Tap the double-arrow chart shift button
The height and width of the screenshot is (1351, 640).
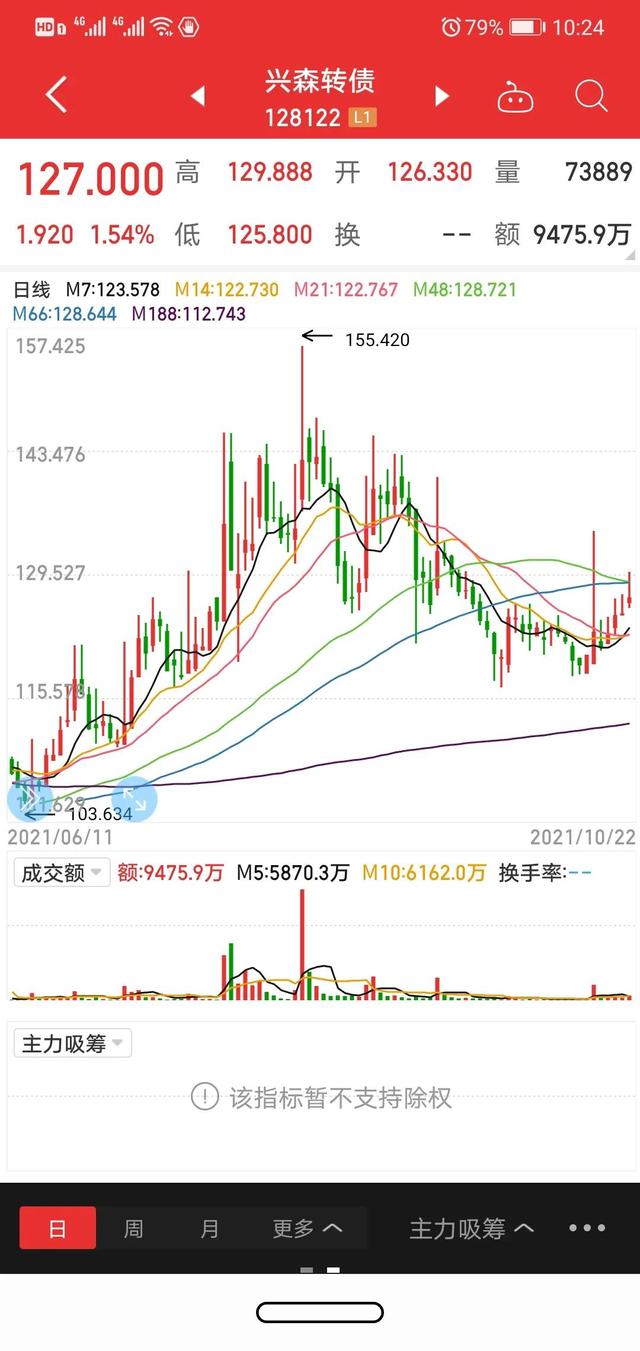click(30, 799)
